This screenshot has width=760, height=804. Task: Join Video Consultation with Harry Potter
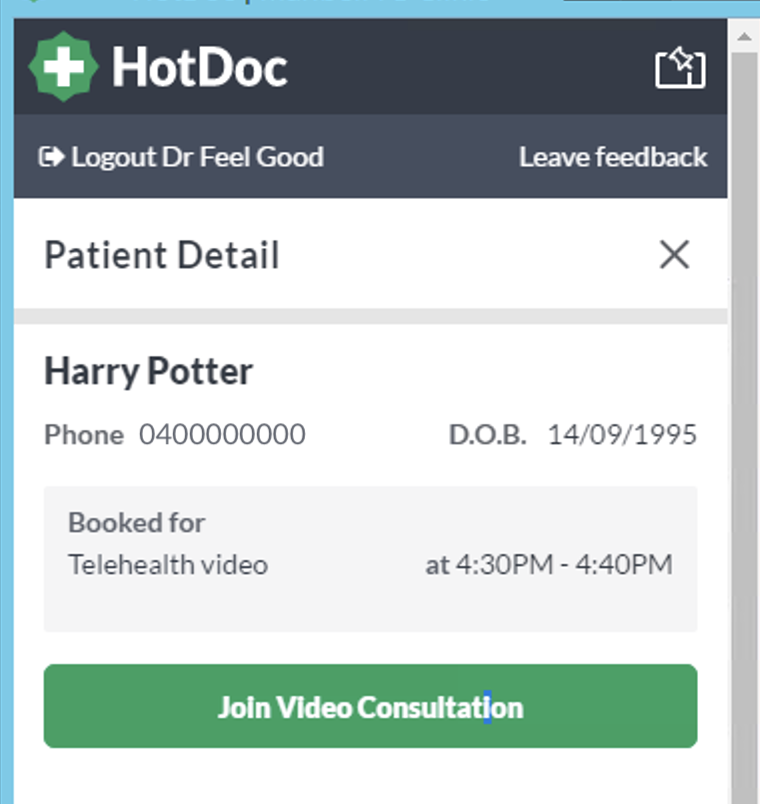[x=370, y=707]
